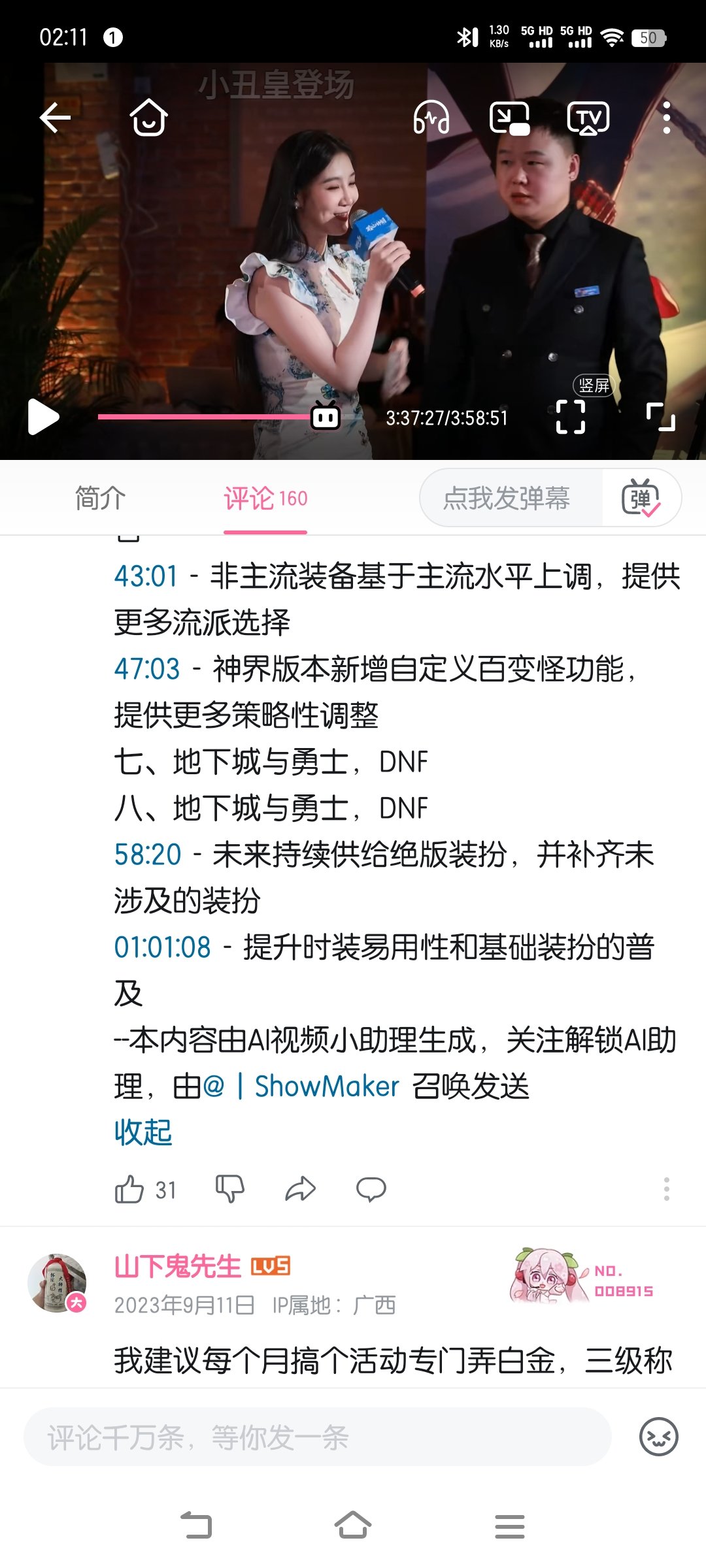706x1568 pixels.
Task: Jump to timestamp 01:01:08 in the video
Action: point(162,947)
